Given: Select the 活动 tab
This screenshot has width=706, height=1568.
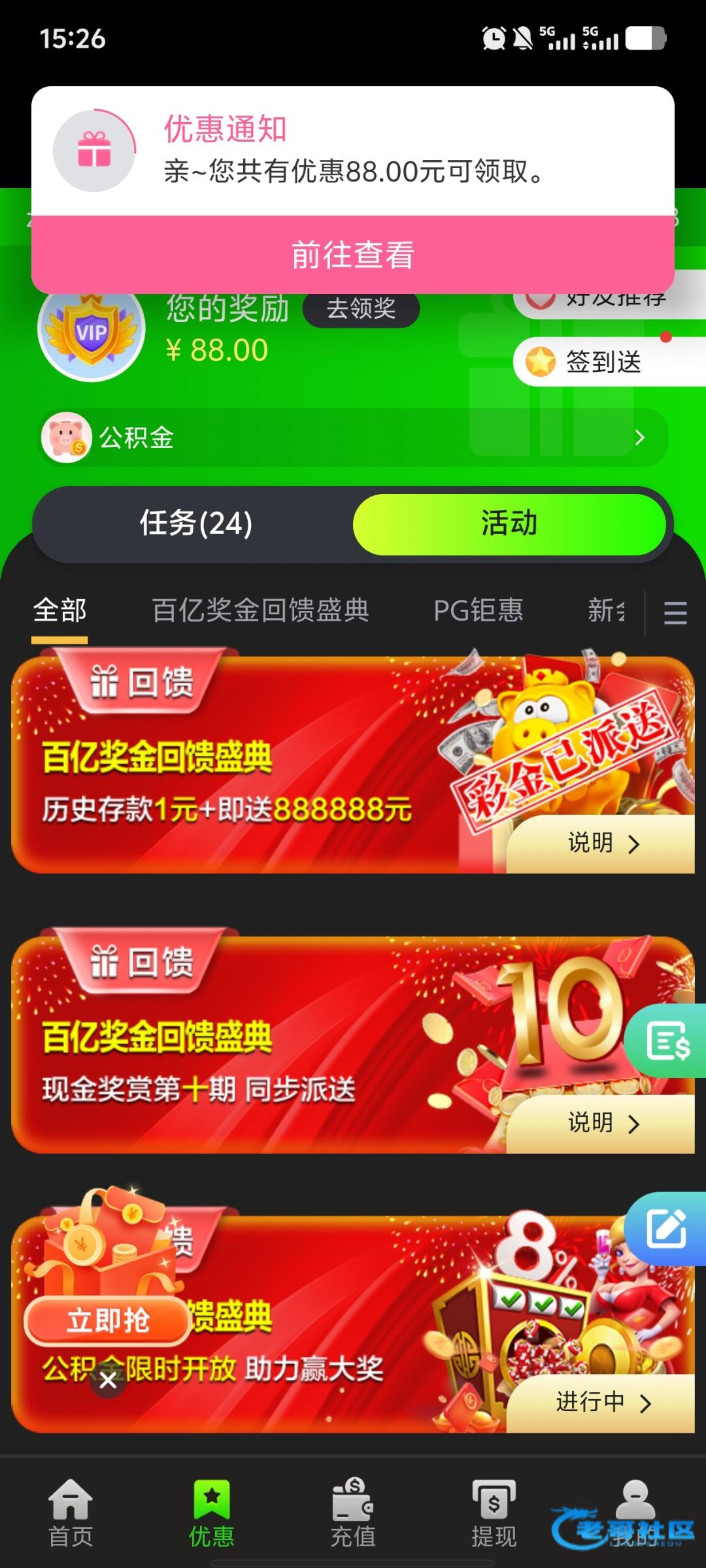Looking at the screenshot, I should point(509,524).
